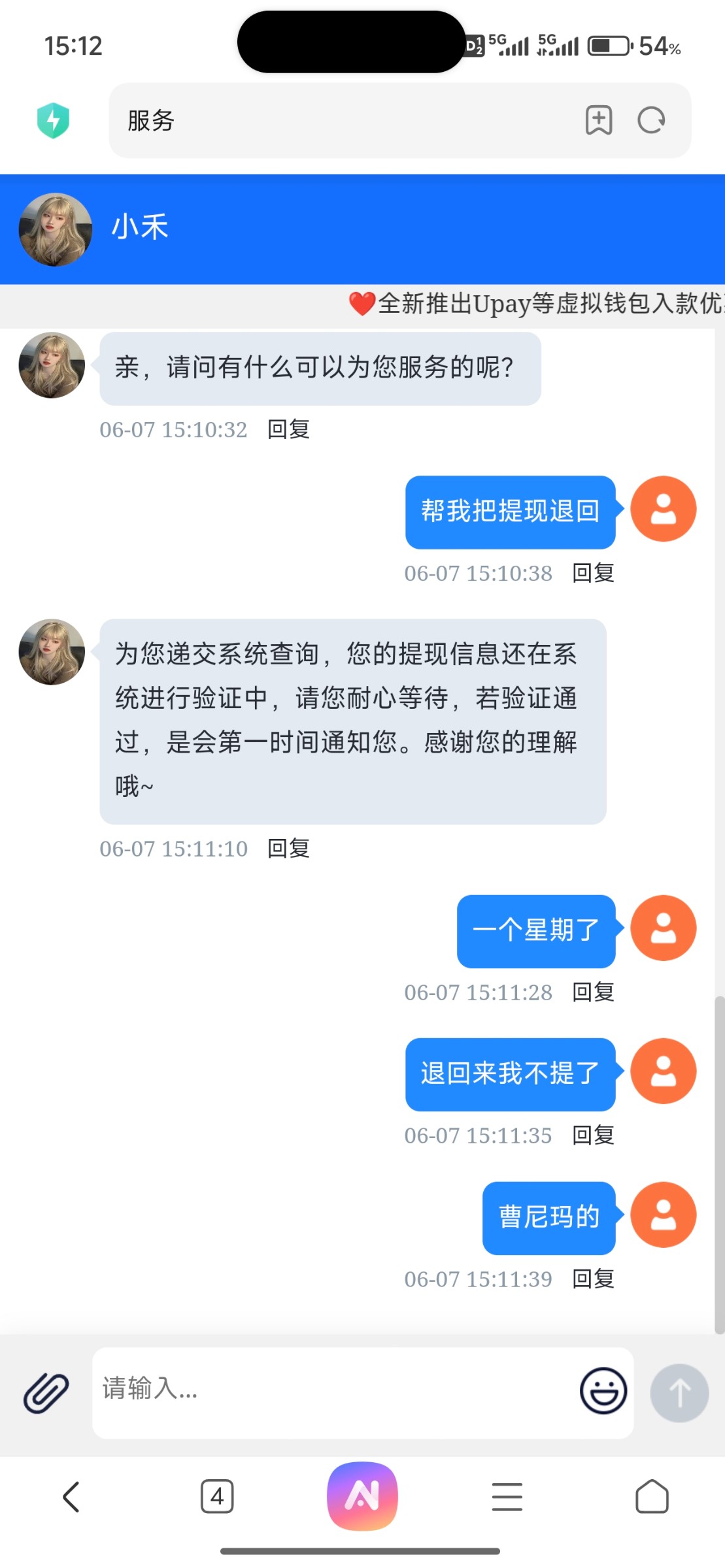Screen dimensions: 725x1568
Task: Go back using the browser back arrow
Action: point(71,1497)
